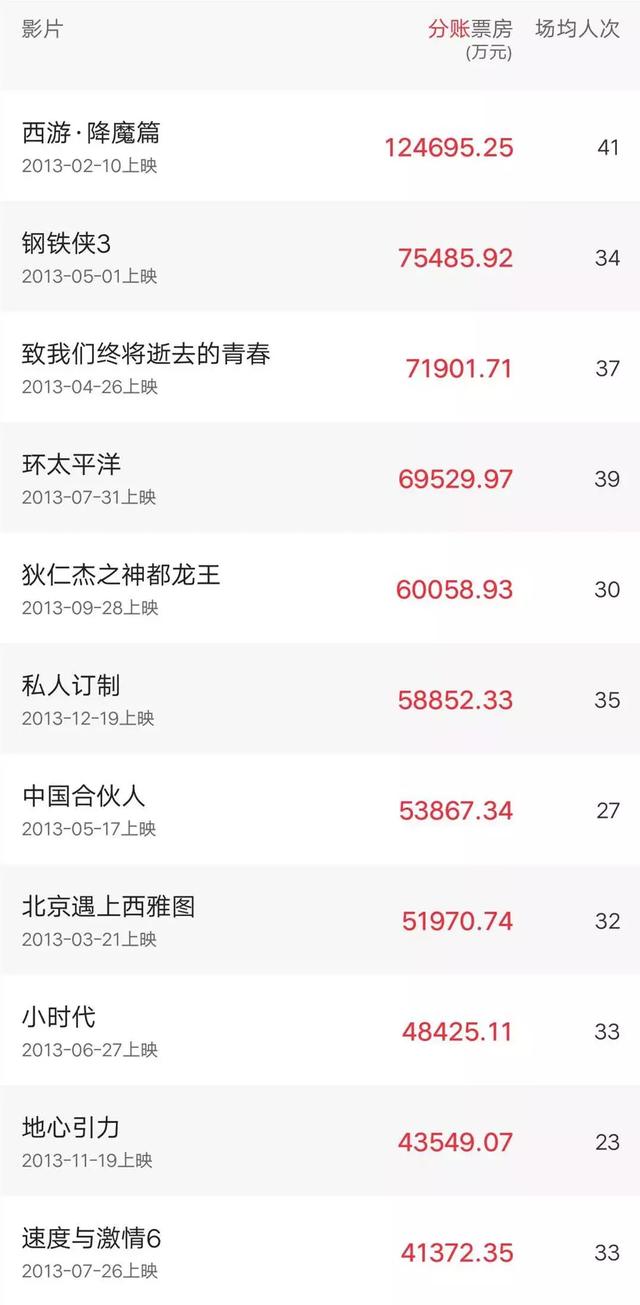Open the 钢铁侠3 movie row
640x1305 pixels.
pos(320,257)
